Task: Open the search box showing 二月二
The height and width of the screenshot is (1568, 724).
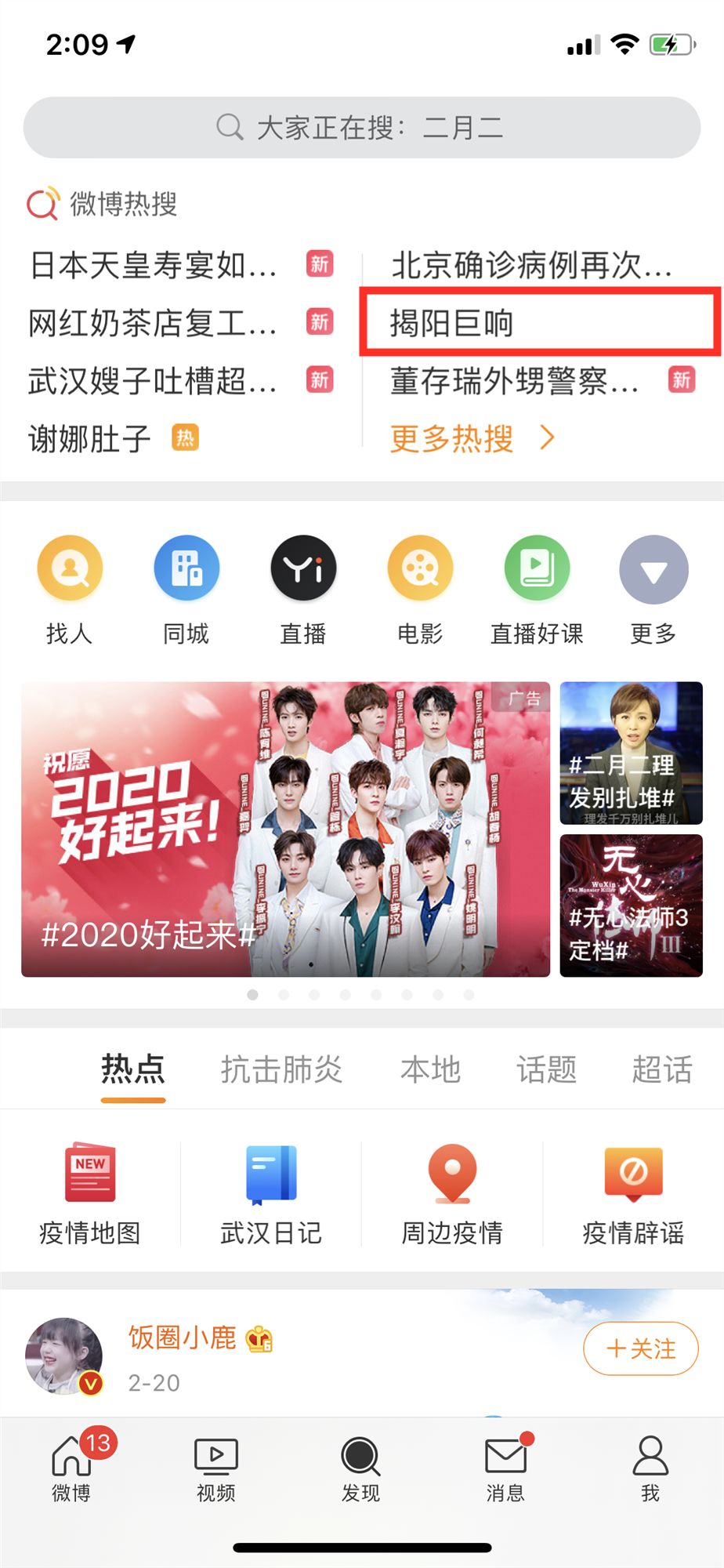Action: tap(361, 128)
